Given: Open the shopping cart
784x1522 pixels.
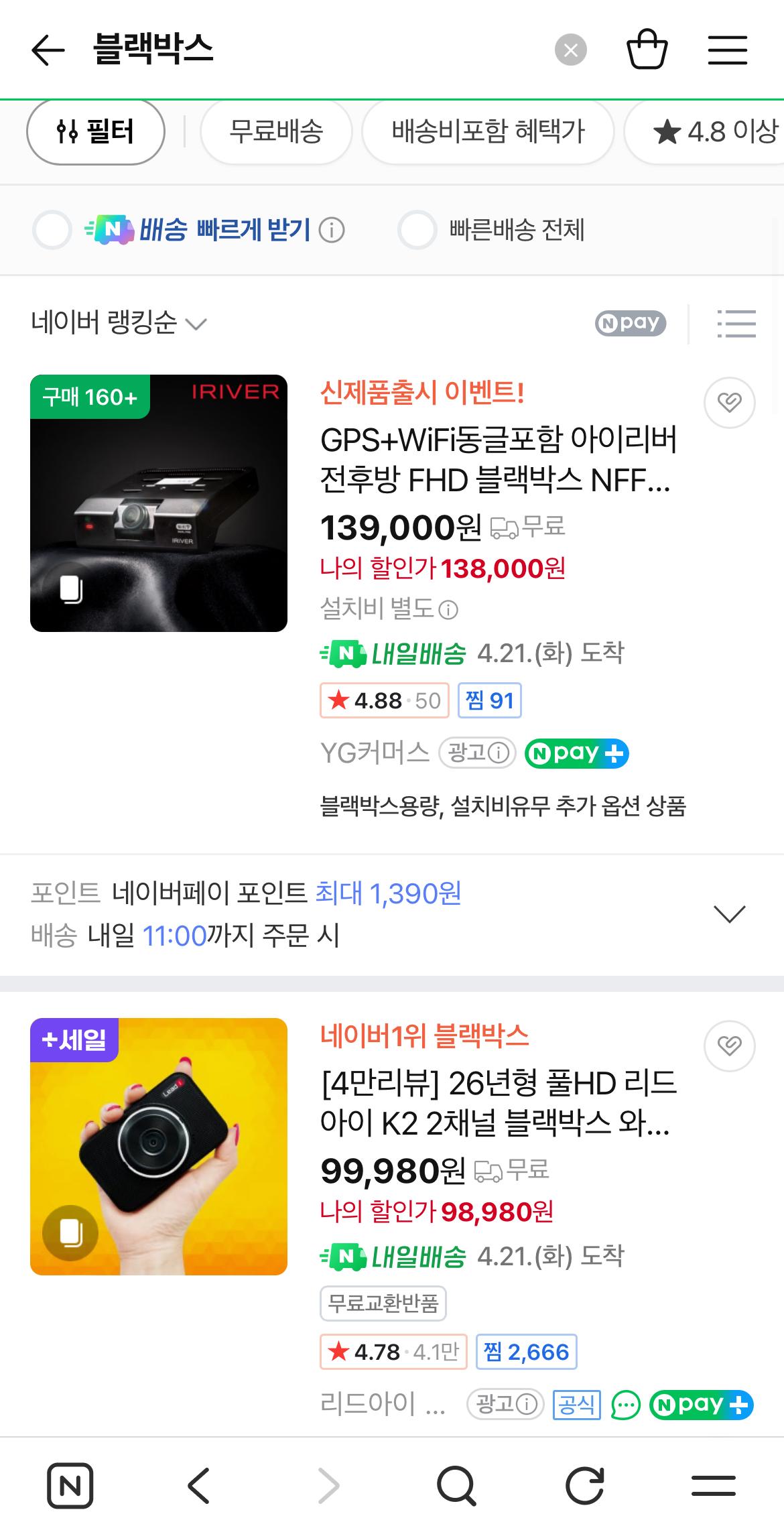Looking at the screenshot, I should click(x=648, y=48).
